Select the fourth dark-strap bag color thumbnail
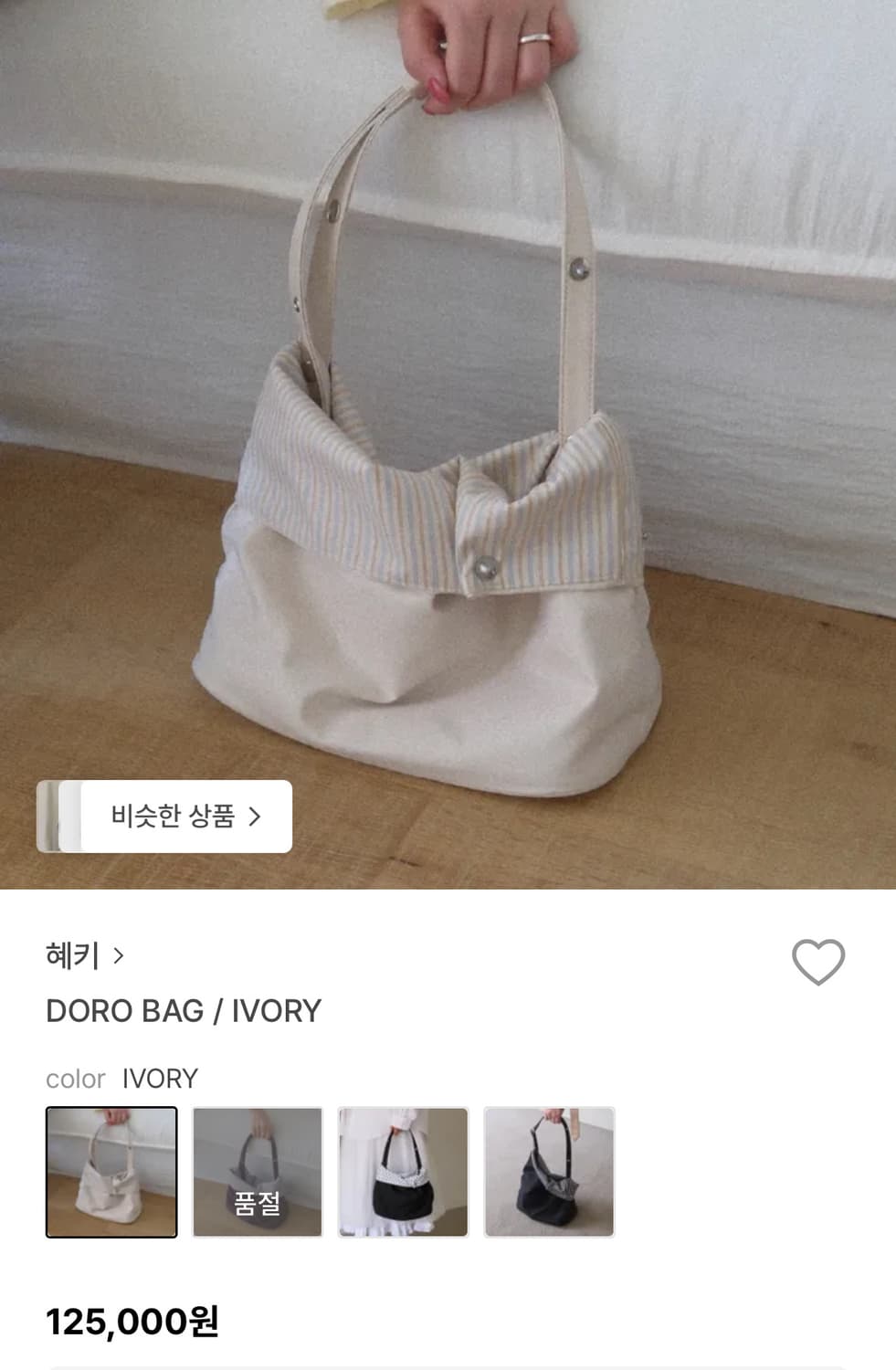The height and width of the screenshot is (1370, 896). 549,1170
